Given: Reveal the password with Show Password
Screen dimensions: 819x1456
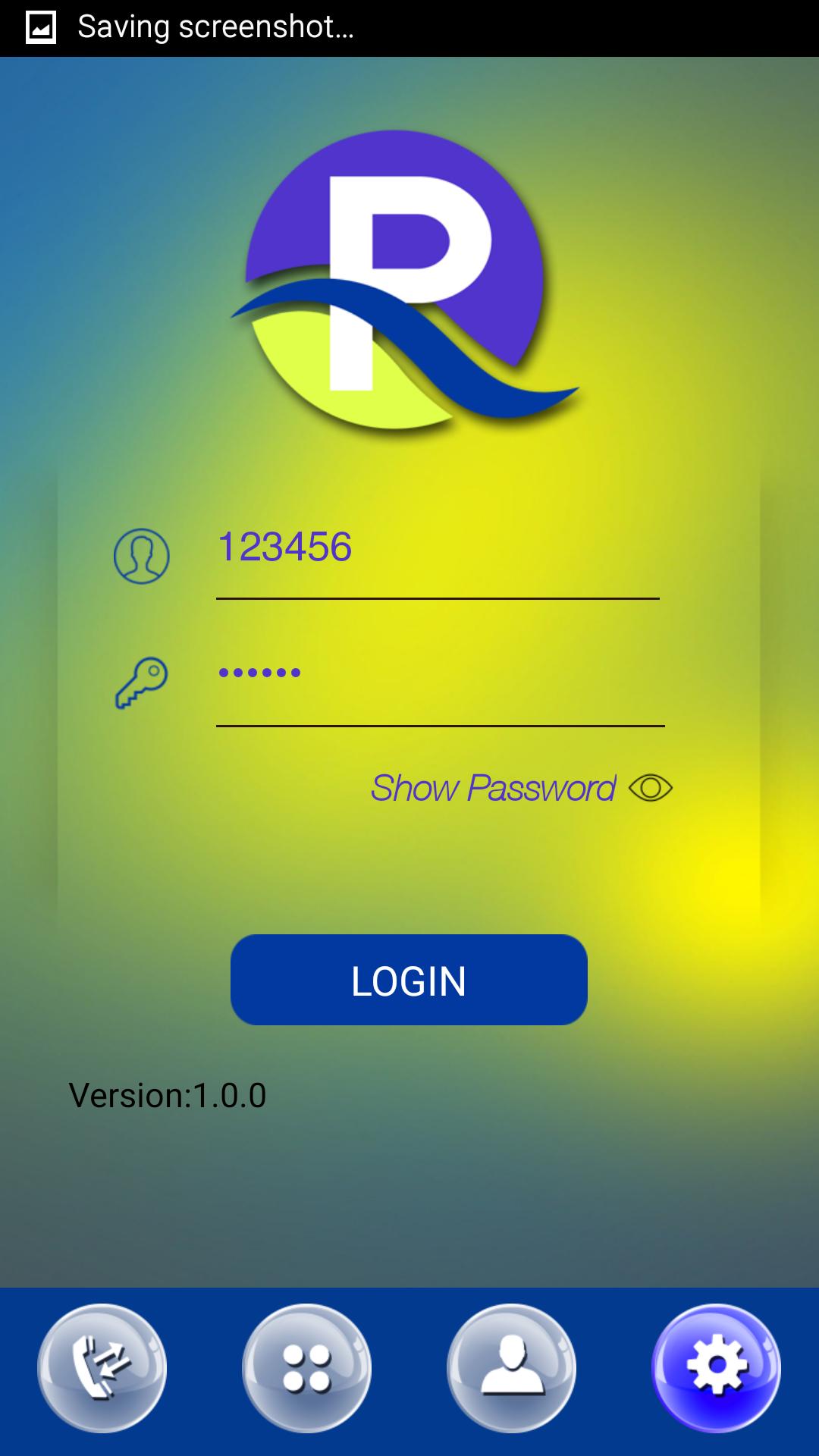Looking at the screenshot, I should (521, 788).
